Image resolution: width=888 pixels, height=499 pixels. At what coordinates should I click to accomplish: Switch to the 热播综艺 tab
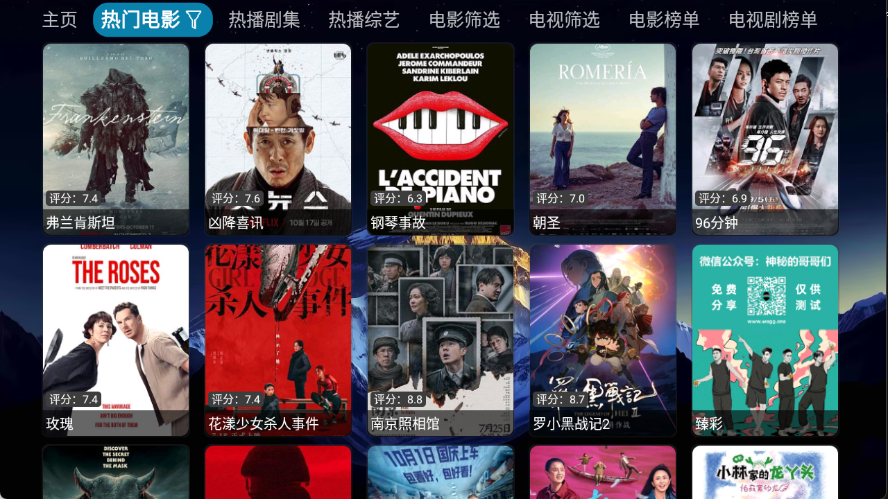(x=364, y=19)
